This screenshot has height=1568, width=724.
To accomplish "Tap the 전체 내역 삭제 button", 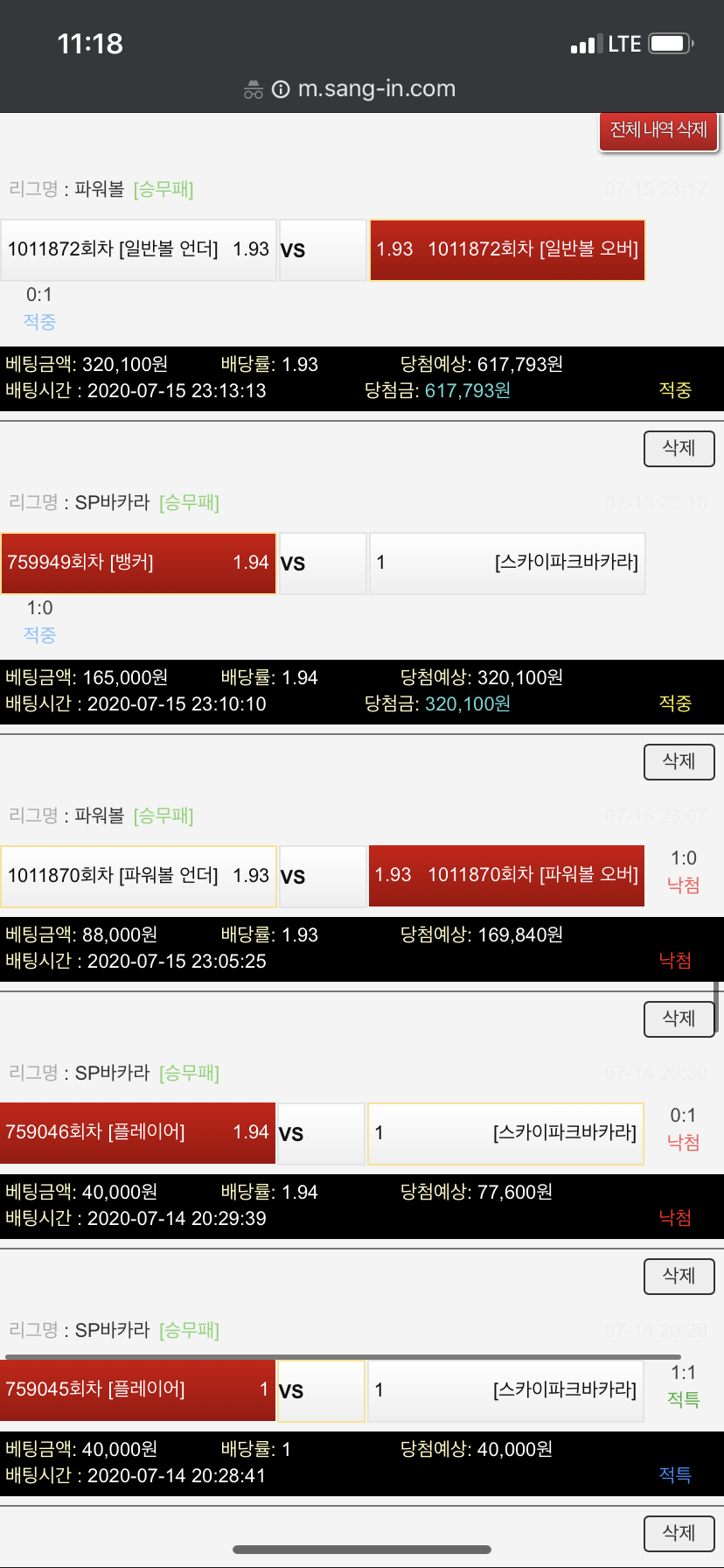I will 658,130.
